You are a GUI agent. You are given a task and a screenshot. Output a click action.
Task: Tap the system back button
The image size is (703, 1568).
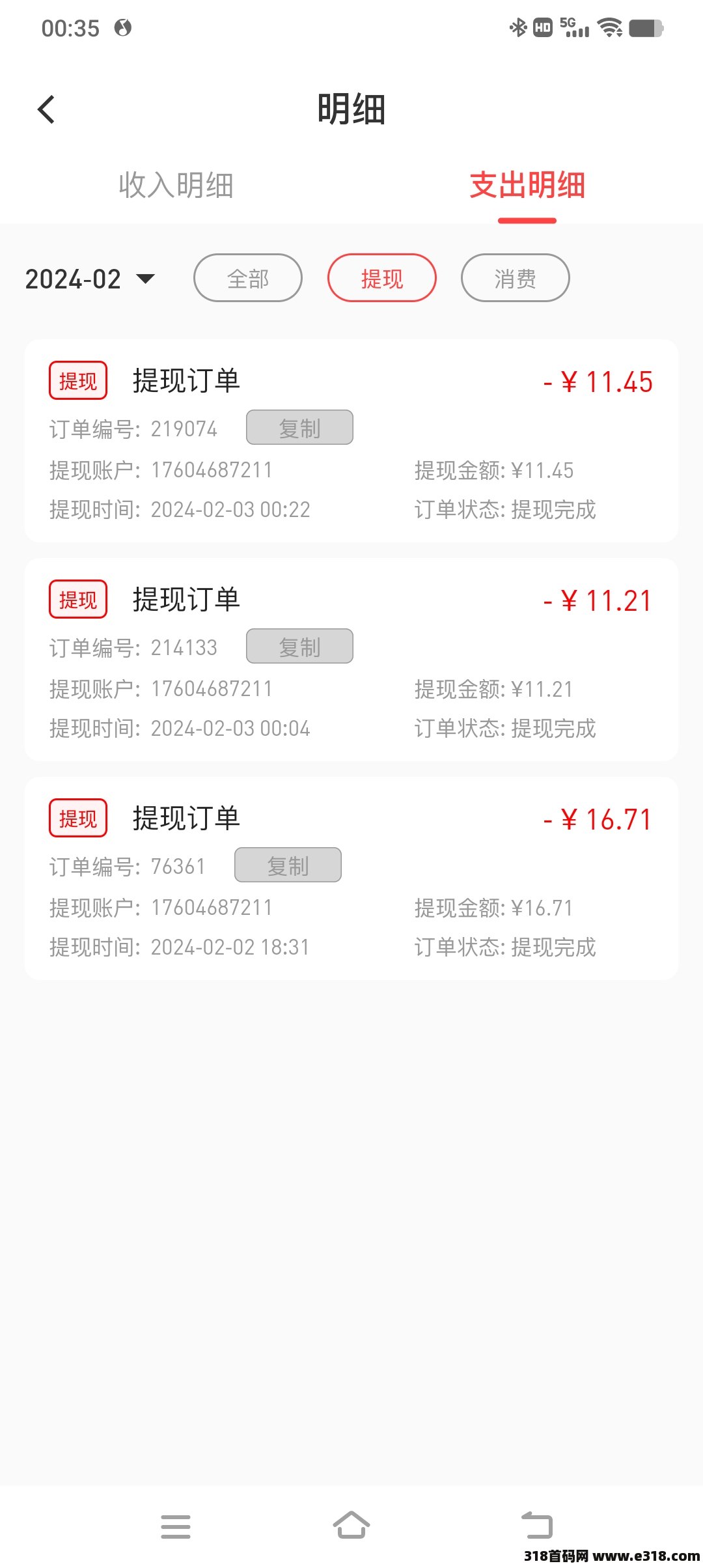pyautogui.click(x=537, y=1525)
